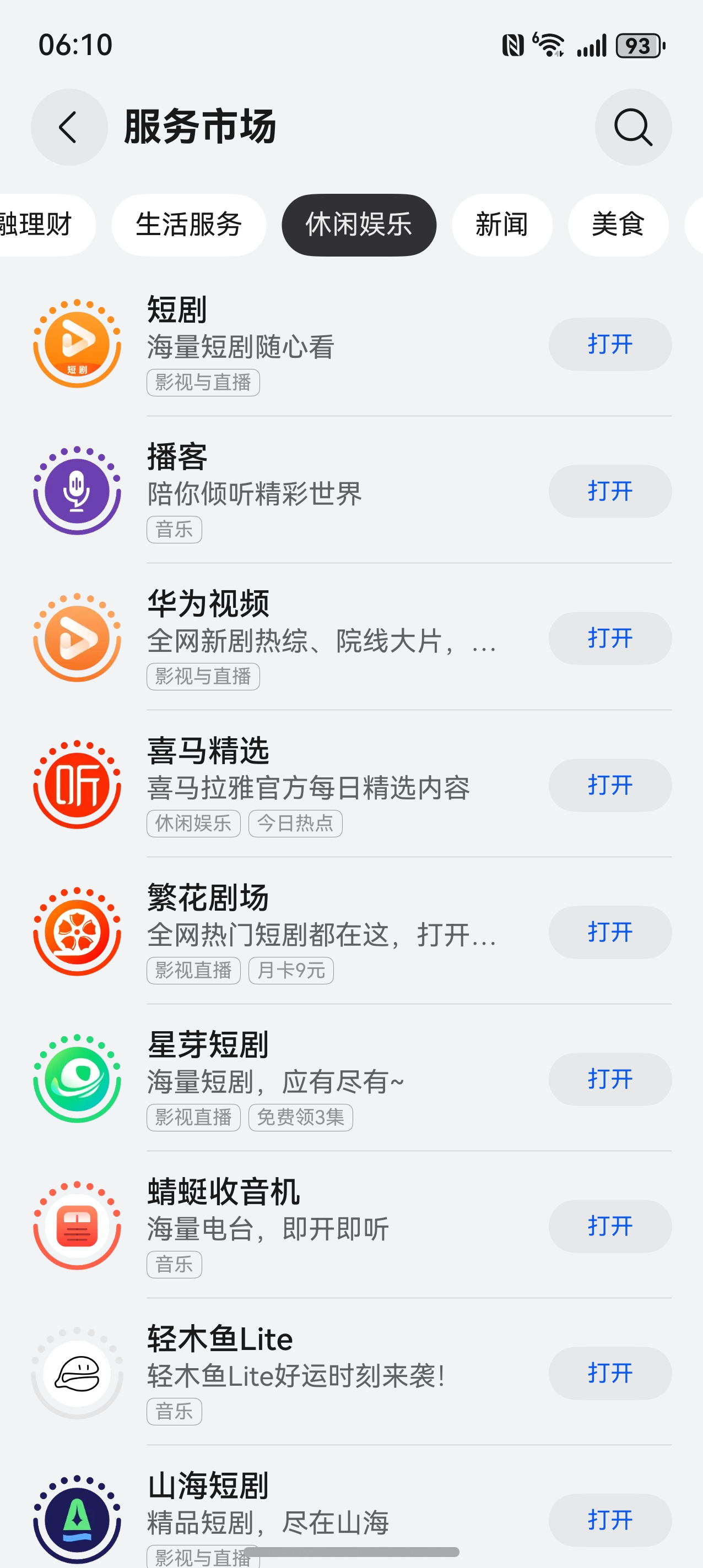The width and height of the screenshot is (703, 1568).
Task: Launch 轻木鱼Lite with 打开
Action: click(x=610, y=1373)
